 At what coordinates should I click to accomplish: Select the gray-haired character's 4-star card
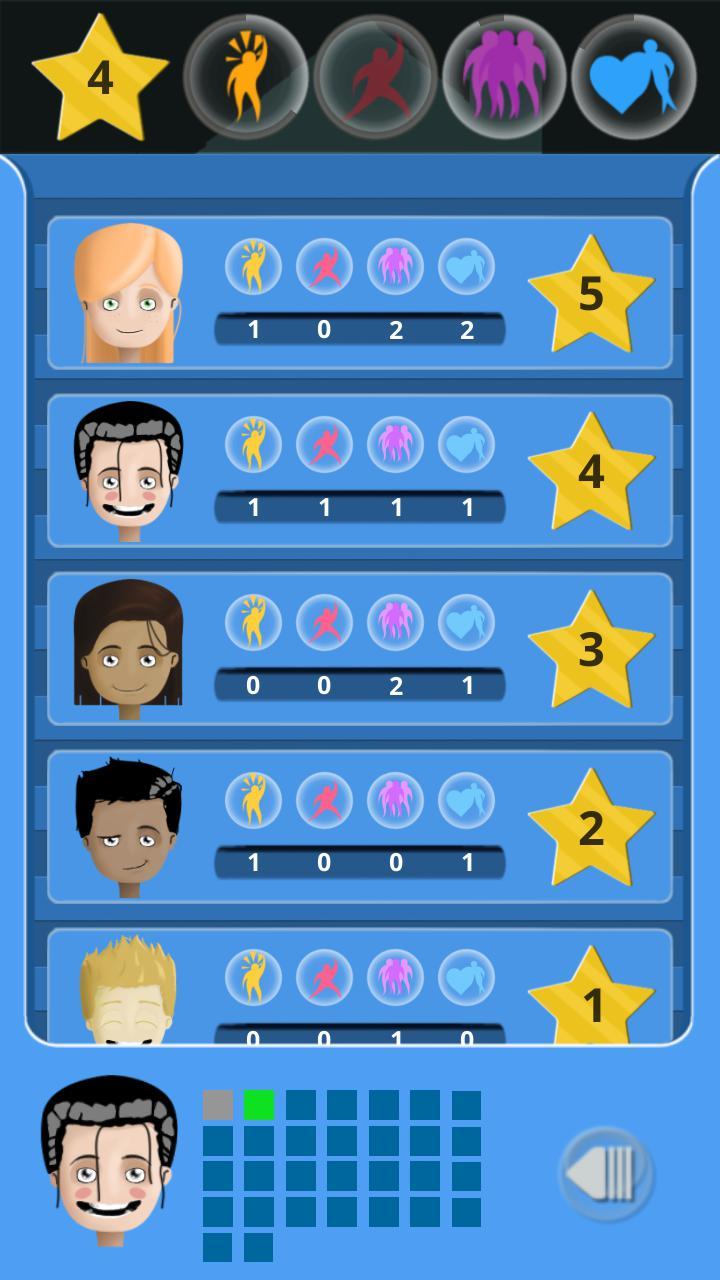pos(360,471)
